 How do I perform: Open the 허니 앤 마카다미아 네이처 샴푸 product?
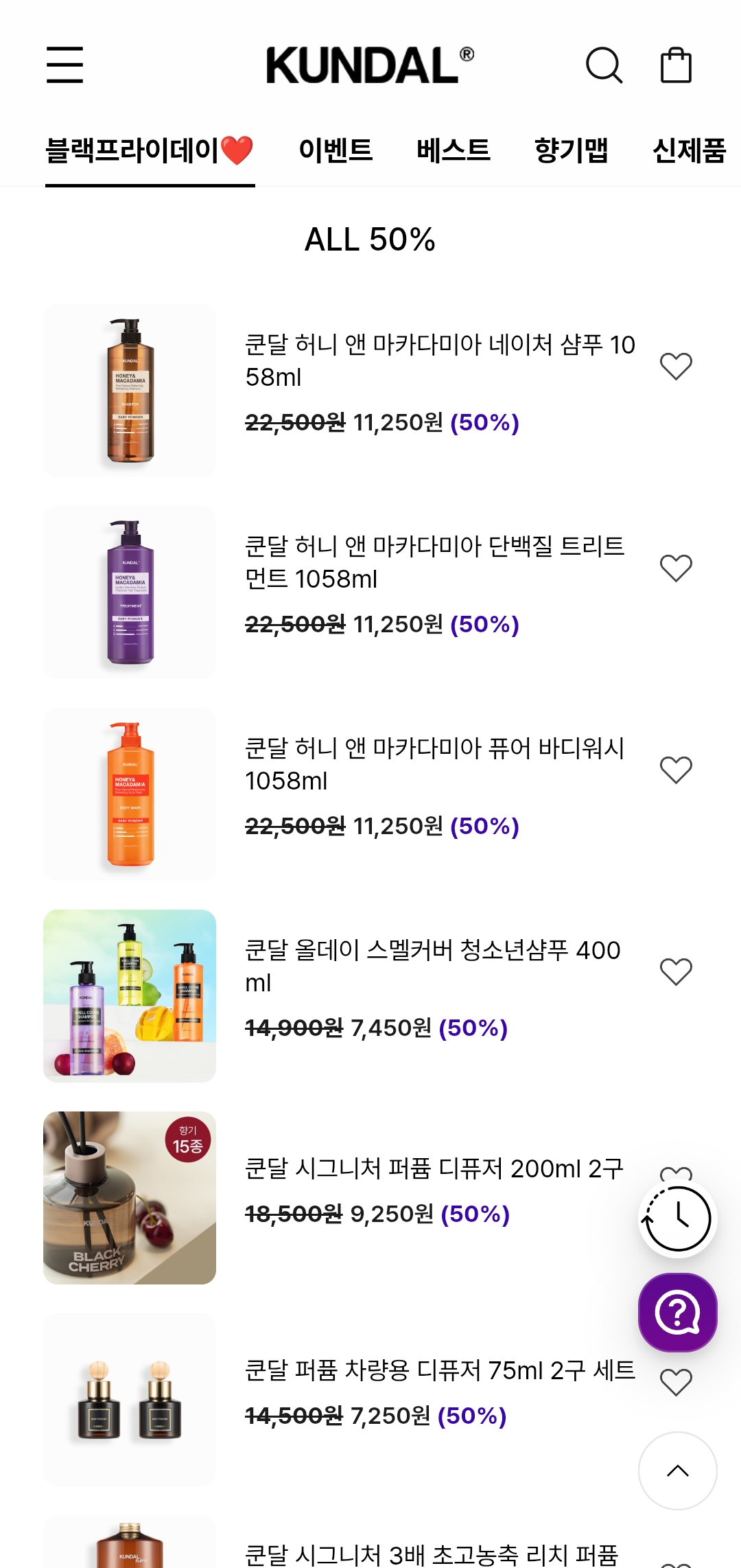[x=440, y=360]
